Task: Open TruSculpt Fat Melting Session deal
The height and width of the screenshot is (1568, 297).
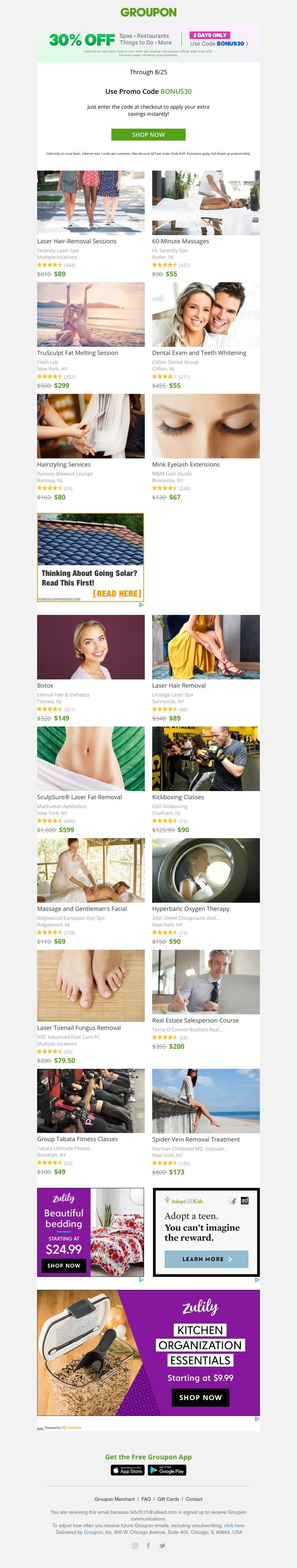Action: (x=90, y=315)
